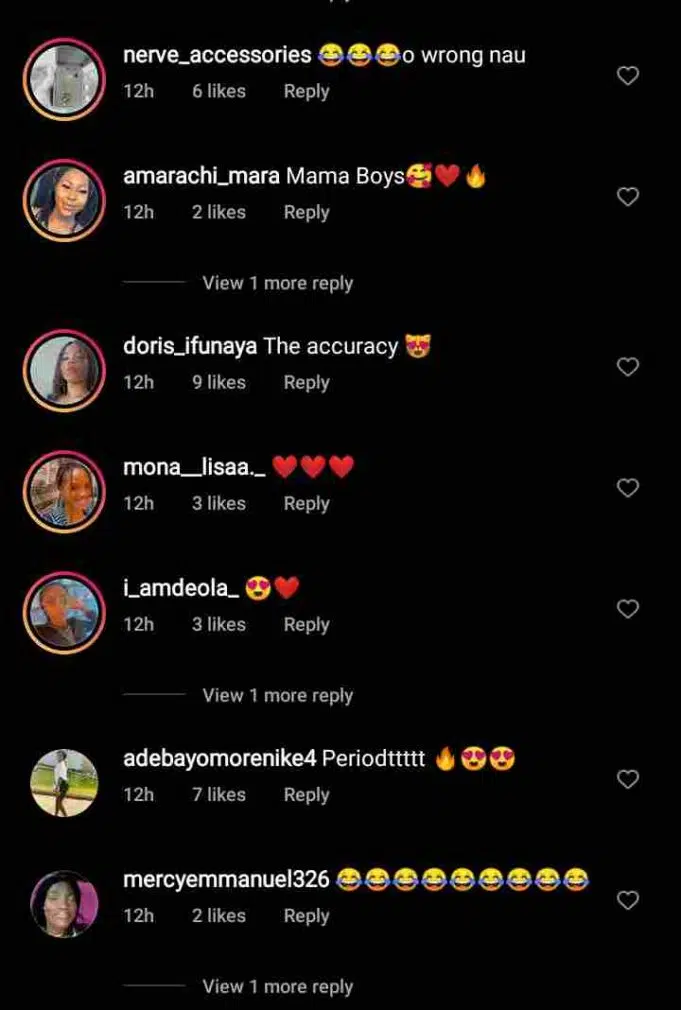Heart adebayomorenike4's Periodttttt comment
The image size is (681, 1010).
(x=627, y=779)
